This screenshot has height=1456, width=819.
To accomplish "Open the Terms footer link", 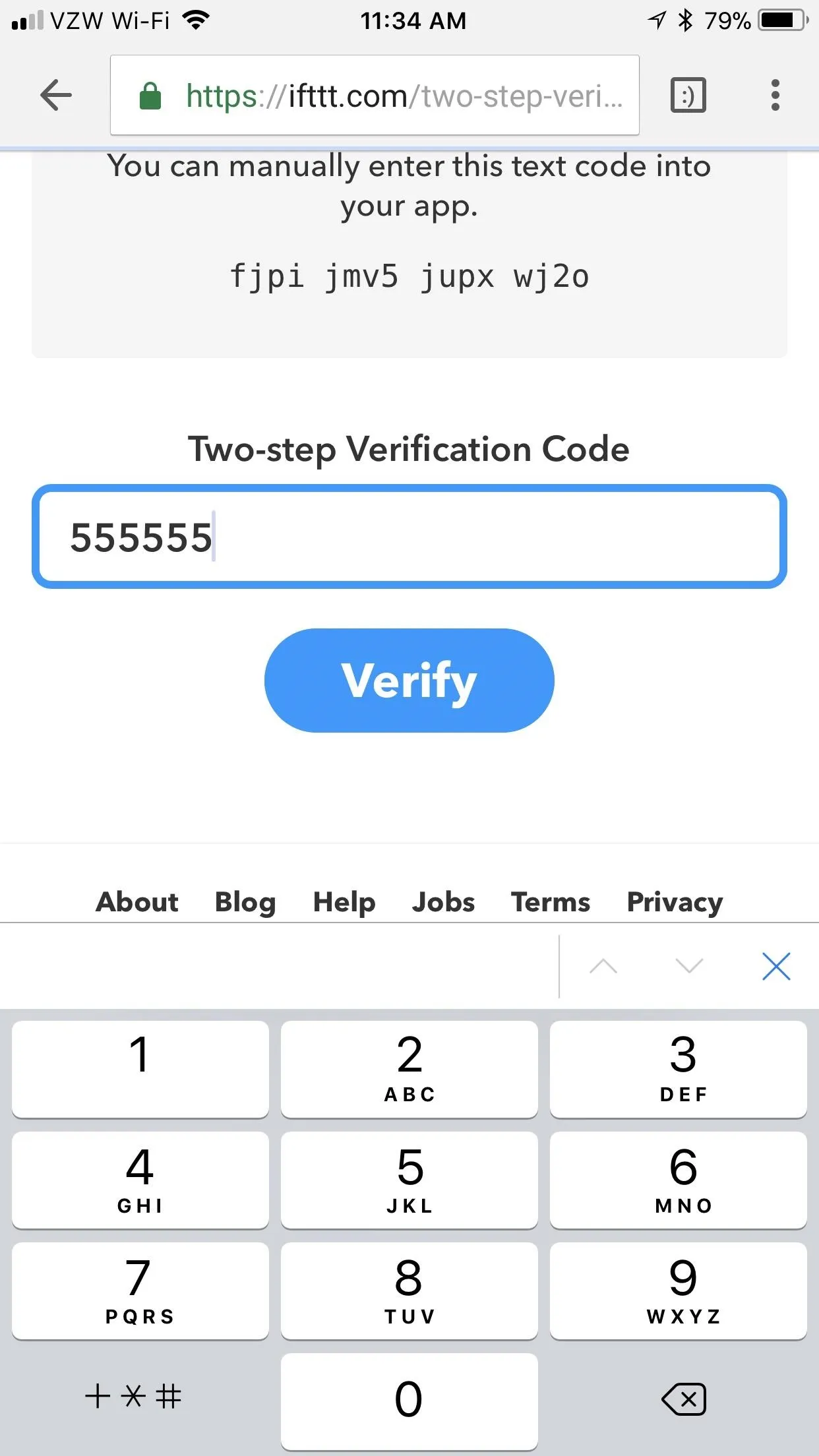I will 551,901.
